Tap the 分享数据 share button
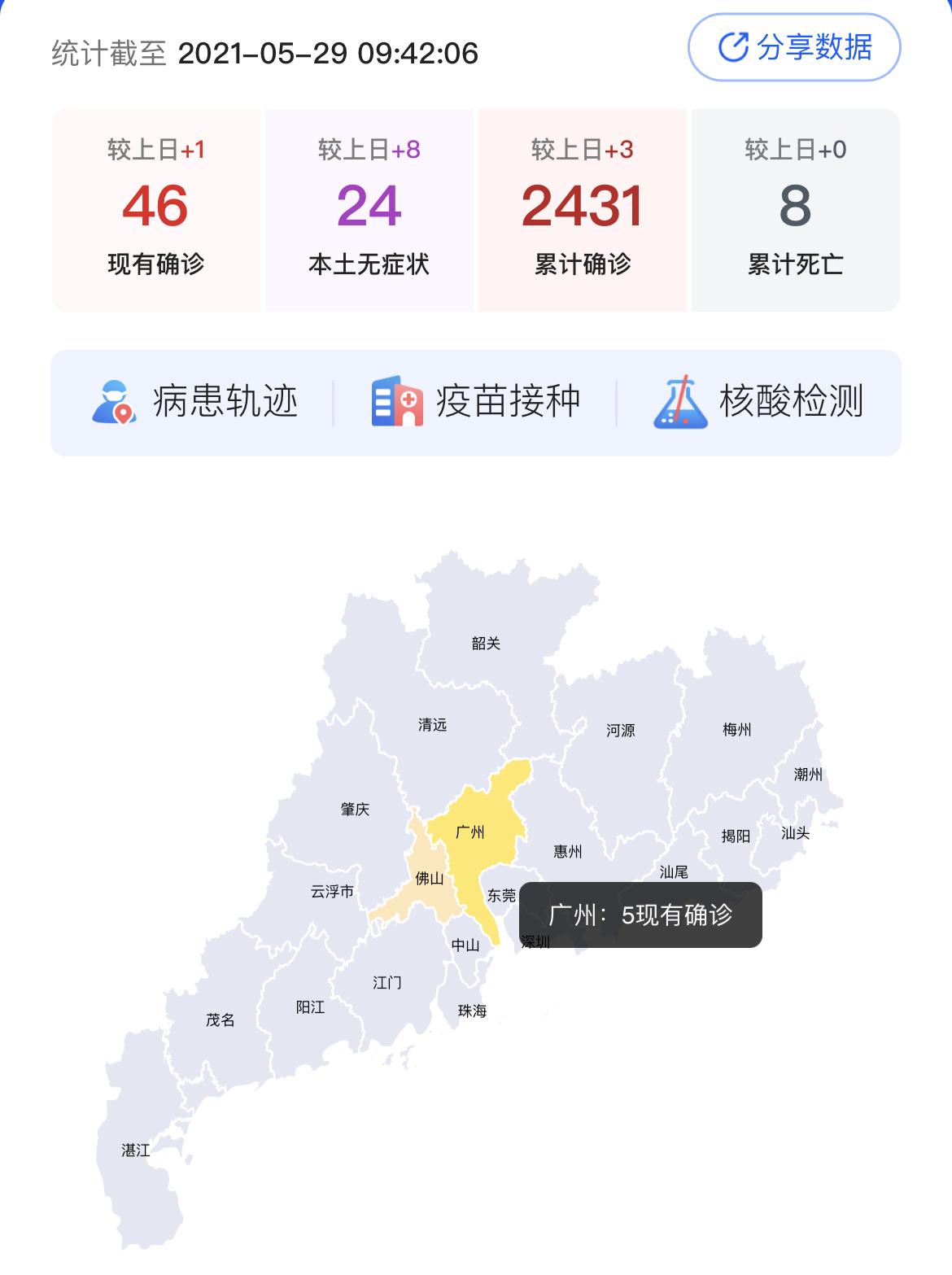The width and height of the screenshot is (952, 1275). (x=794, y=48)
